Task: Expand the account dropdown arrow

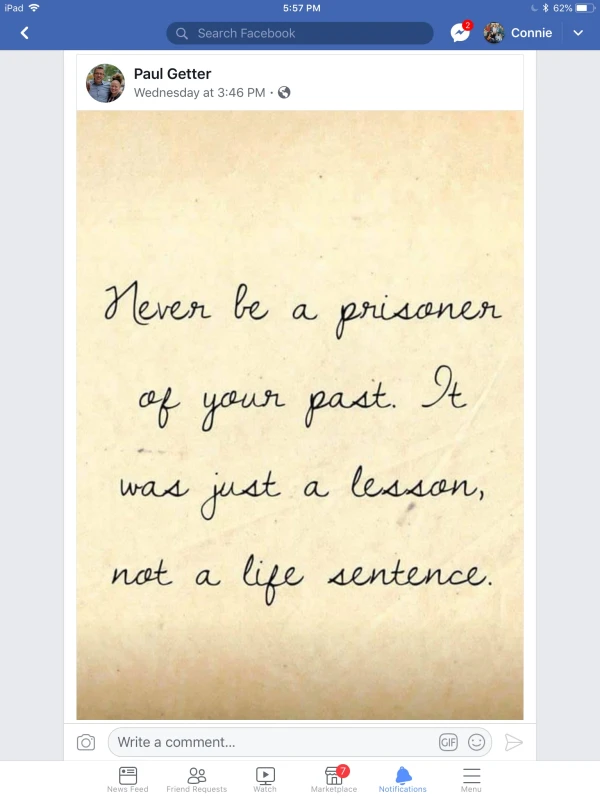Action: [x=578, y=33]
